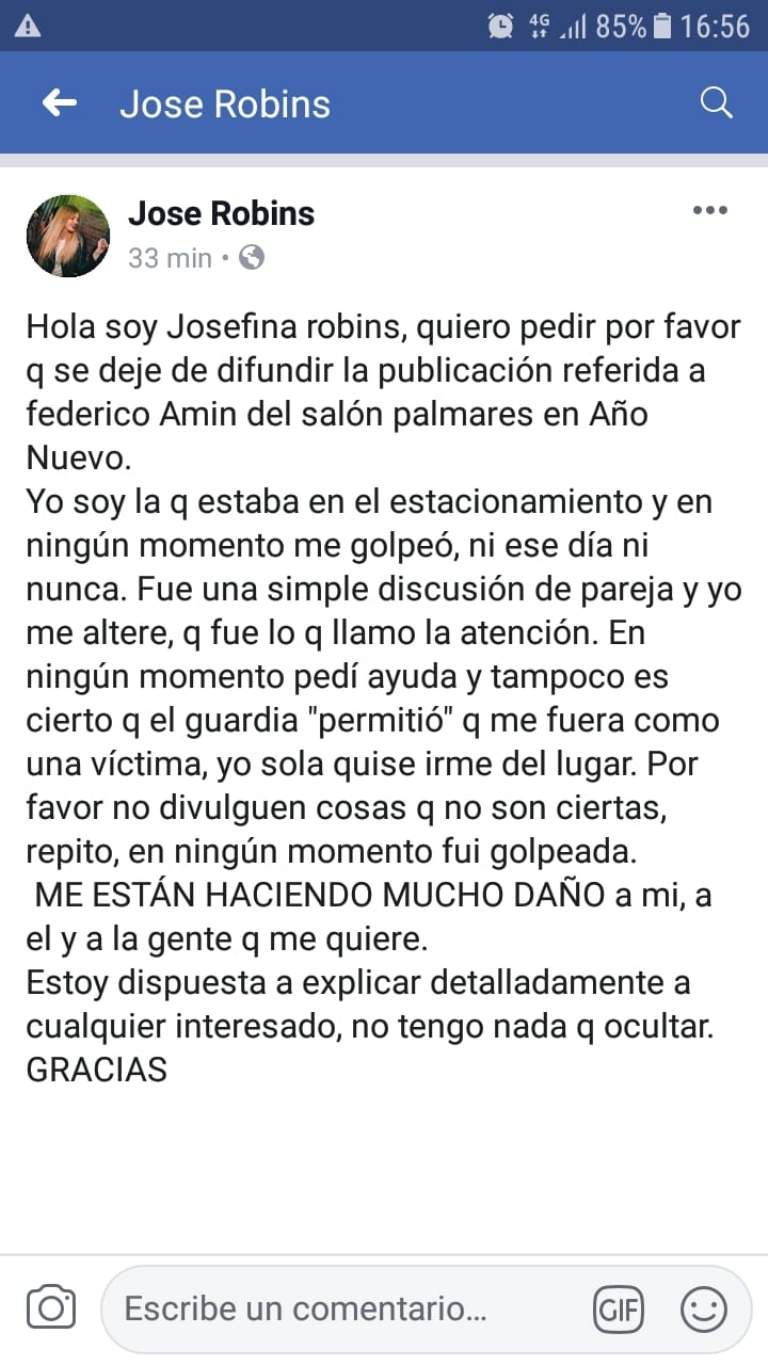Viewport: 768px width, 1365px height.
Task: Go back using the arrow icon
Action: [60, 103]
